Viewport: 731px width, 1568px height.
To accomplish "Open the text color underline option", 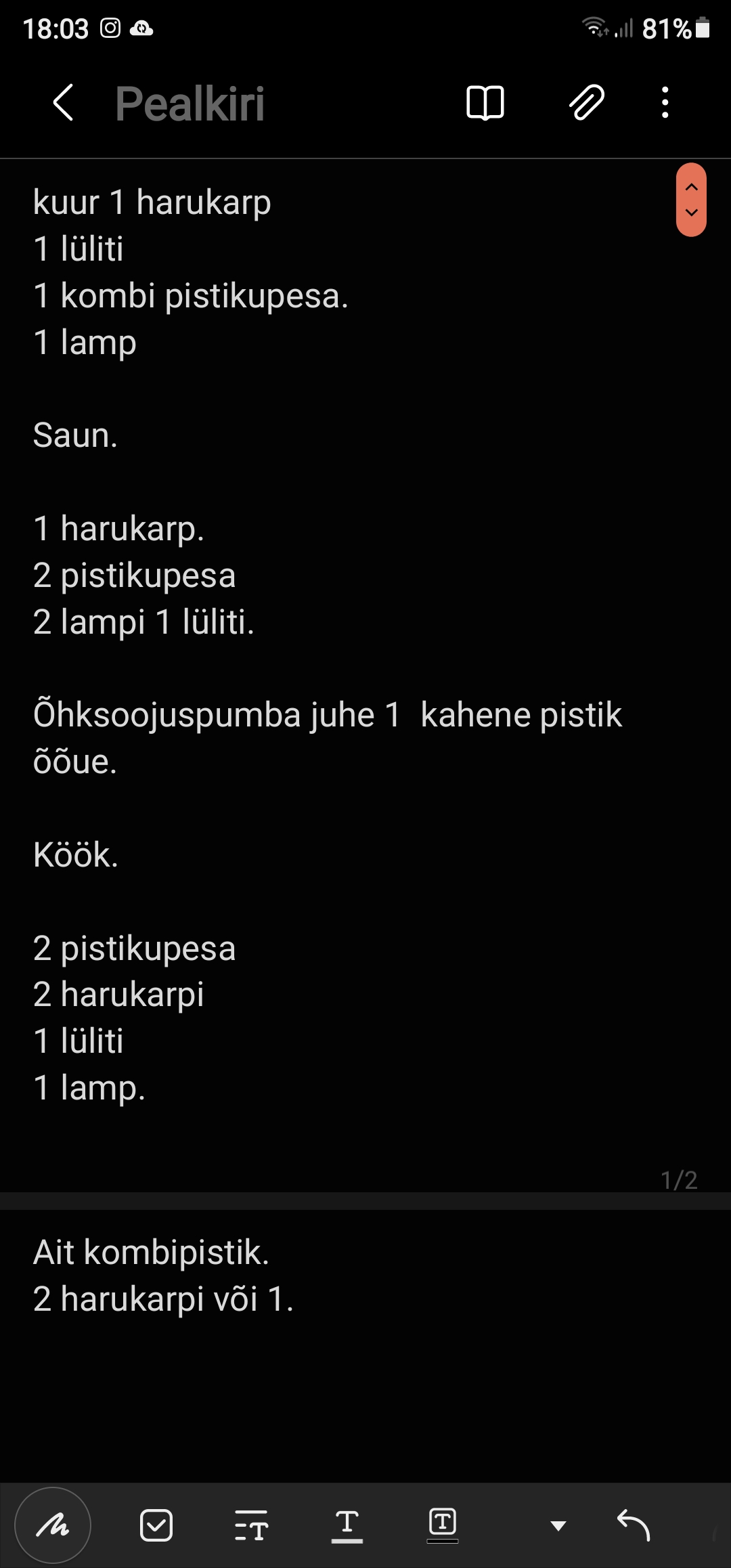I will click(347, 1525).
